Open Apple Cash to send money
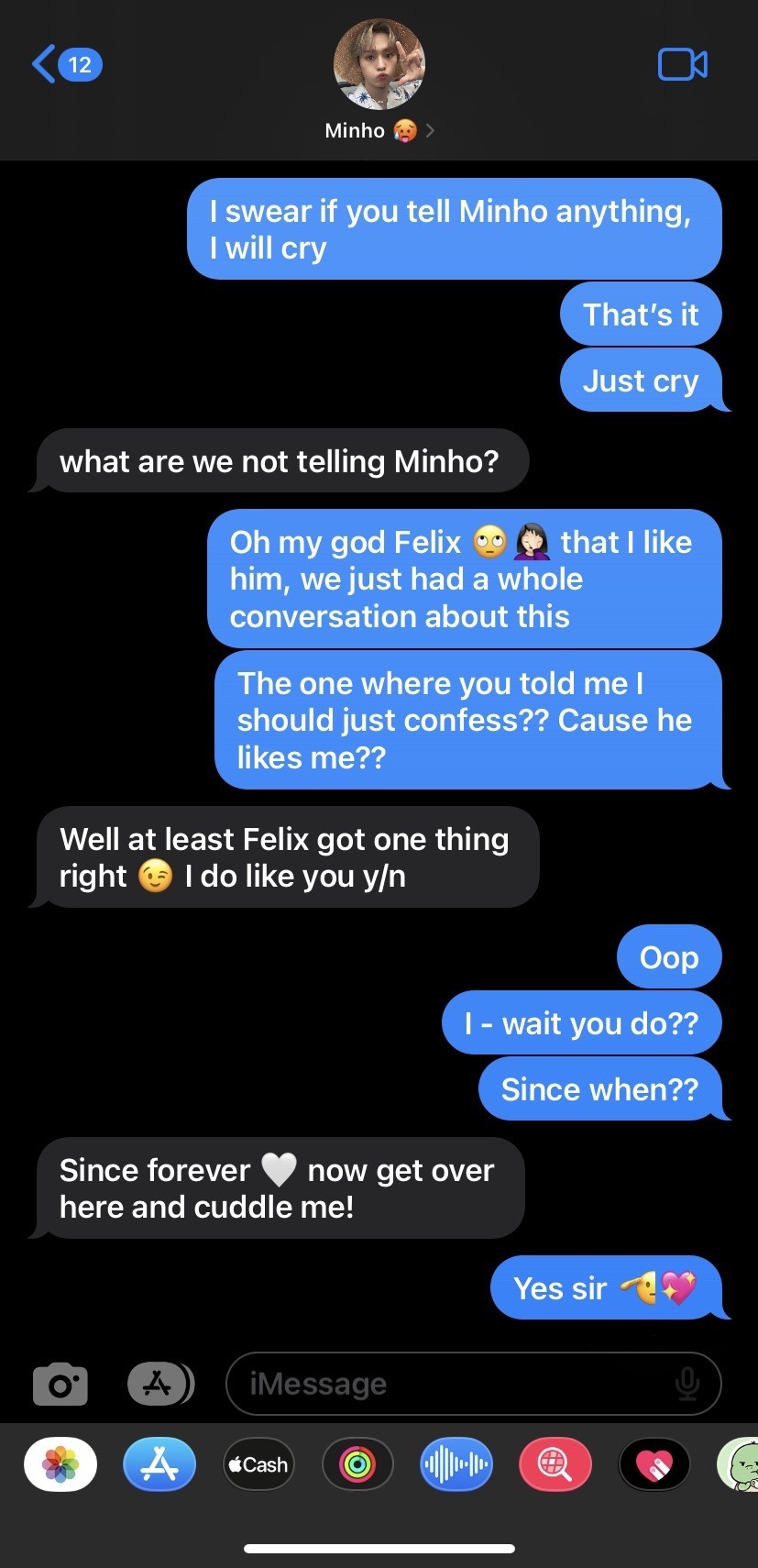The image size is (758, 1568). [x=258, y=1464]
